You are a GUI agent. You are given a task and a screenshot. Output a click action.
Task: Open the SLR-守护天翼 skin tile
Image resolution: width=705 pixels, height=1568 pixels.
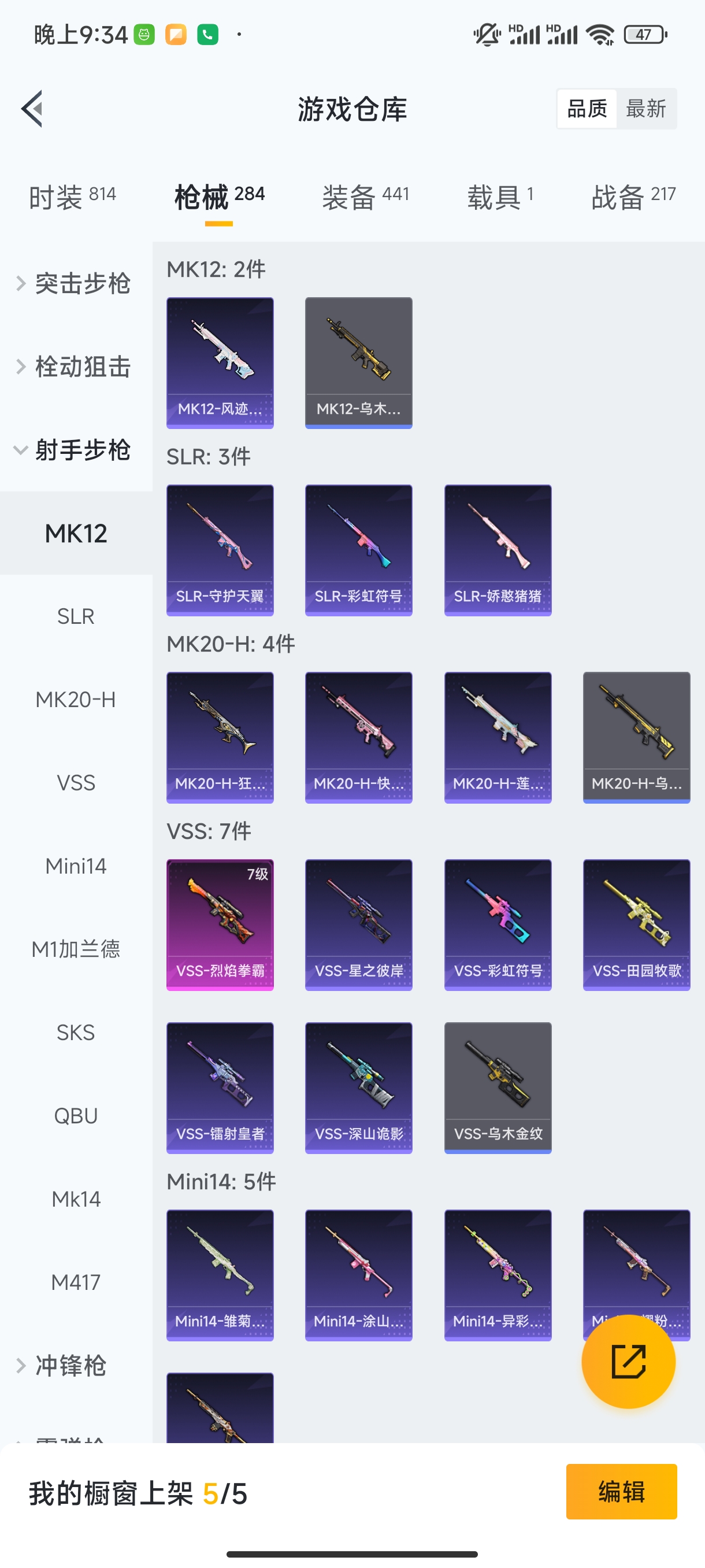point(220,550)
